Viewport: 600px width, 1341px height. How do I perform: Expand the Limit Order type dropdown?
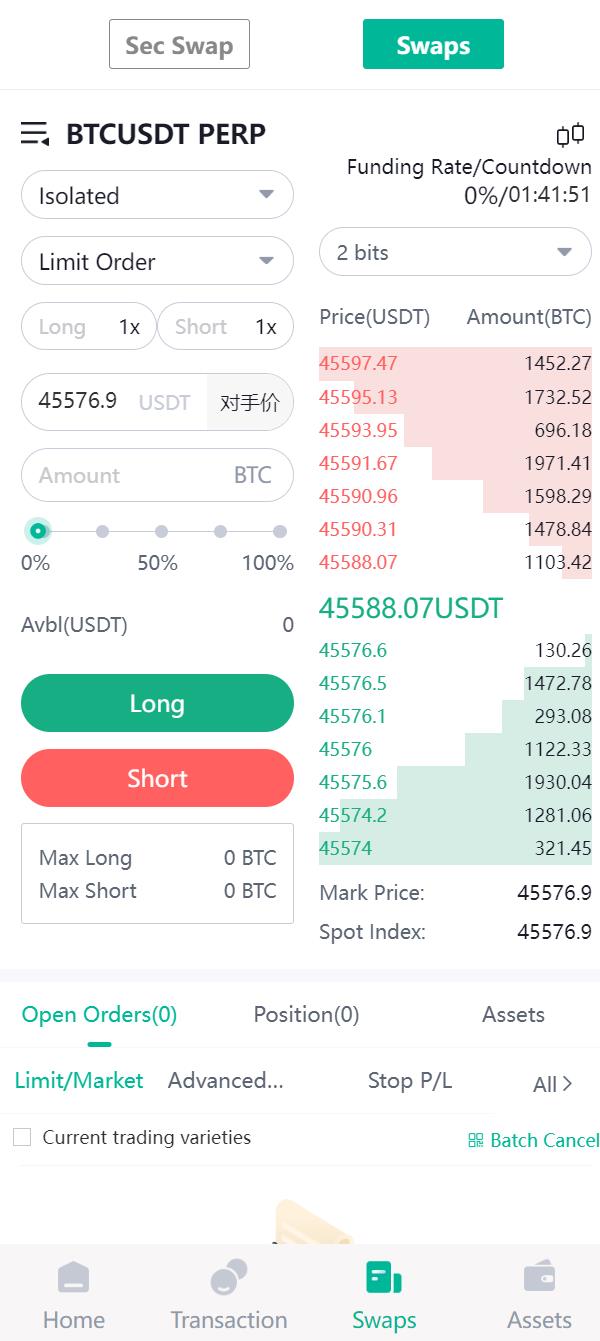(157, 262)
